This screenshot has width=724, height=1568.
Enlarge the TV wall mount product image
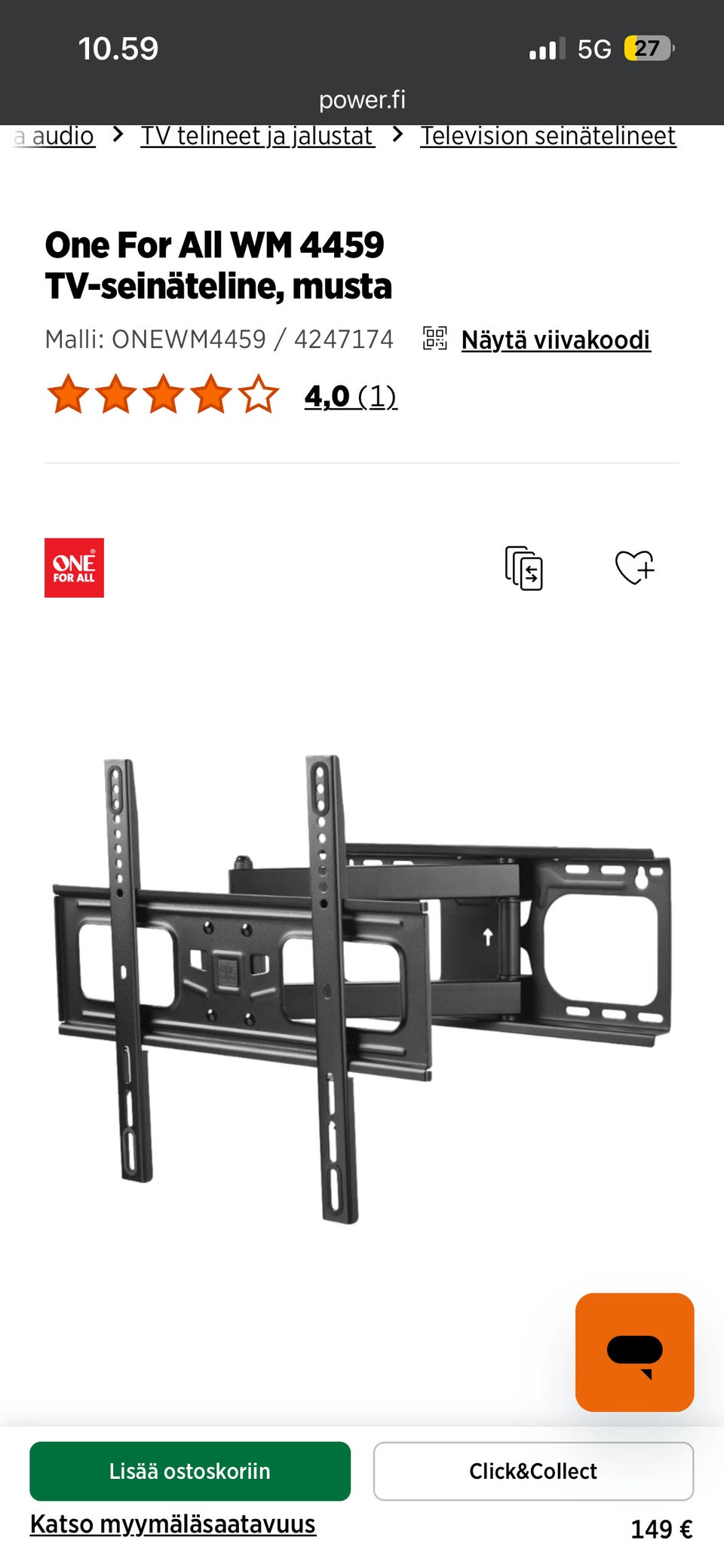point(362,988)
